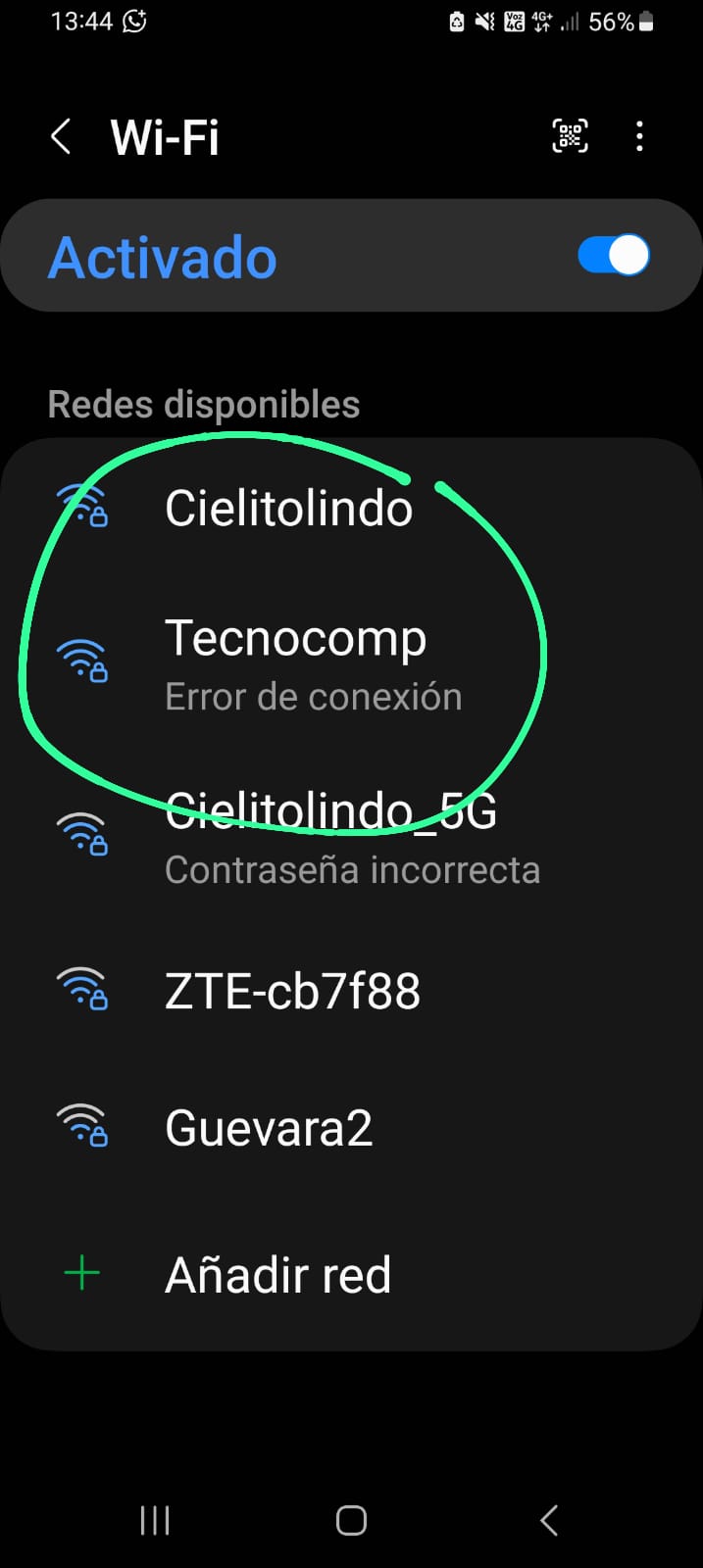Choose the Cielitolindo_5G network

click(330, 836)
